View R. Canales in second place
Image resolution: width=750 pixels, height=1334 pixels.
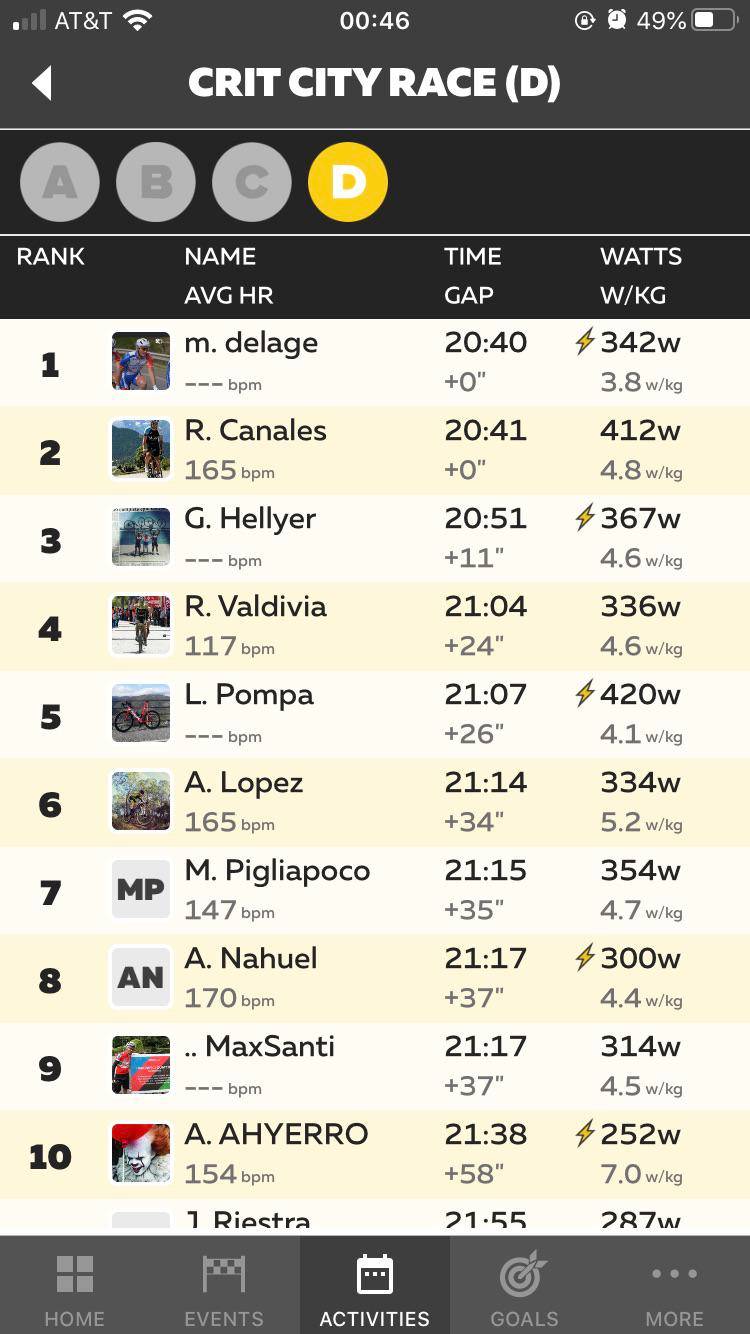tap(375, 450)
